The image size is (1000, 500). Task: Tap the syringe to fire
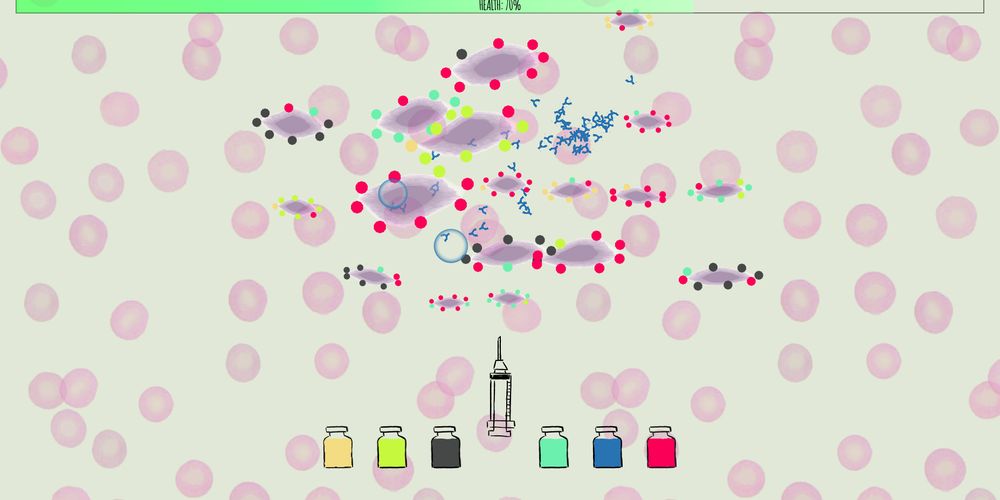click(x=500, y=392)
